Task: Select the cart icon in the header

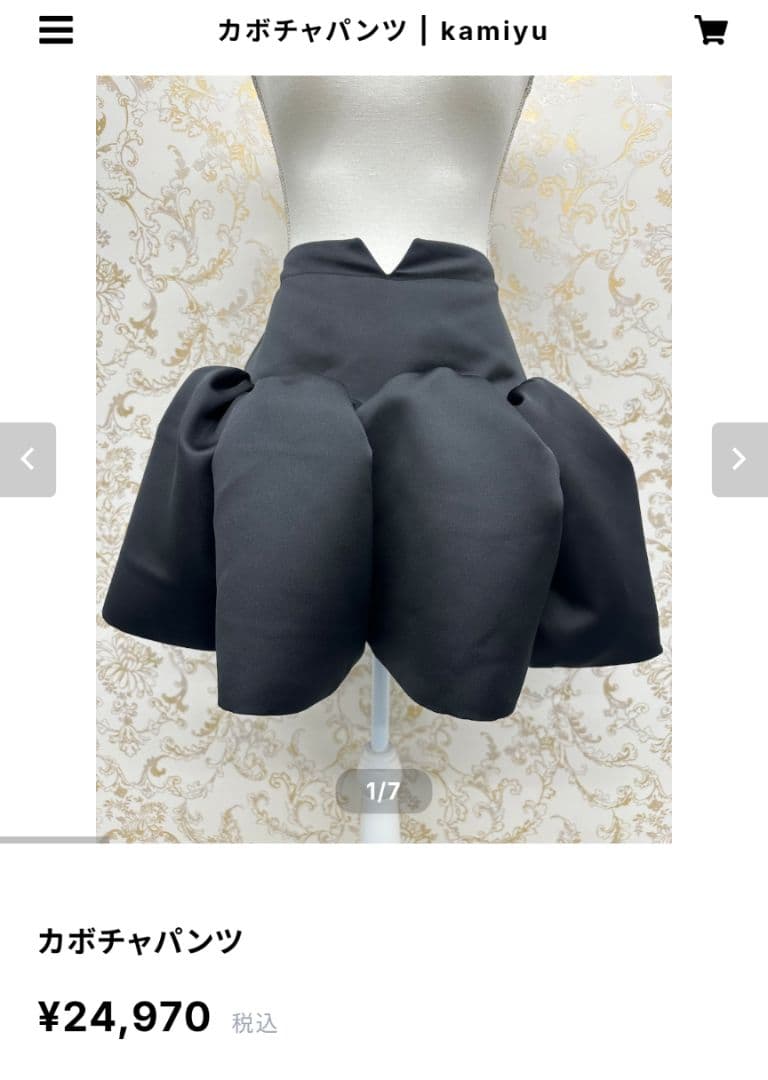Action: click(x=713, y=30)
